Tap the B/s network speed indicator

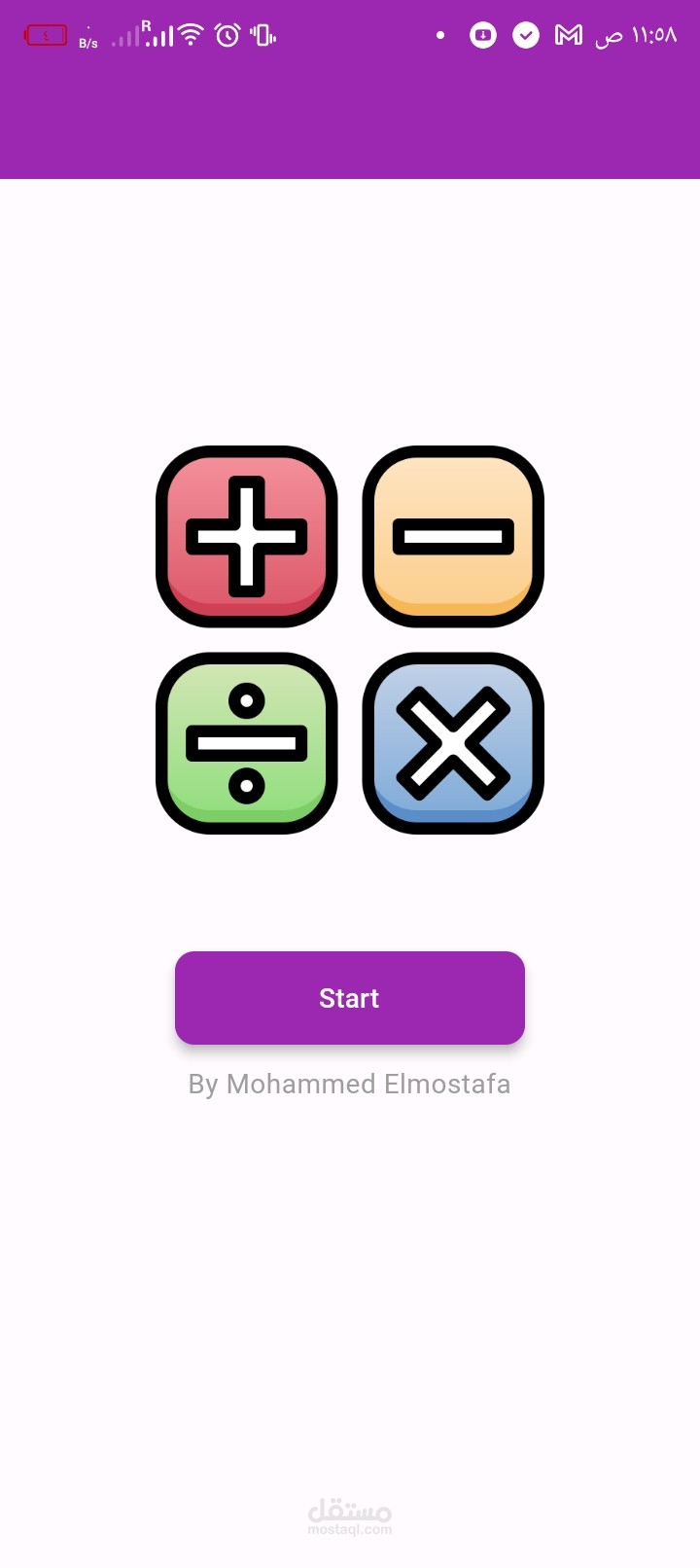88,43
